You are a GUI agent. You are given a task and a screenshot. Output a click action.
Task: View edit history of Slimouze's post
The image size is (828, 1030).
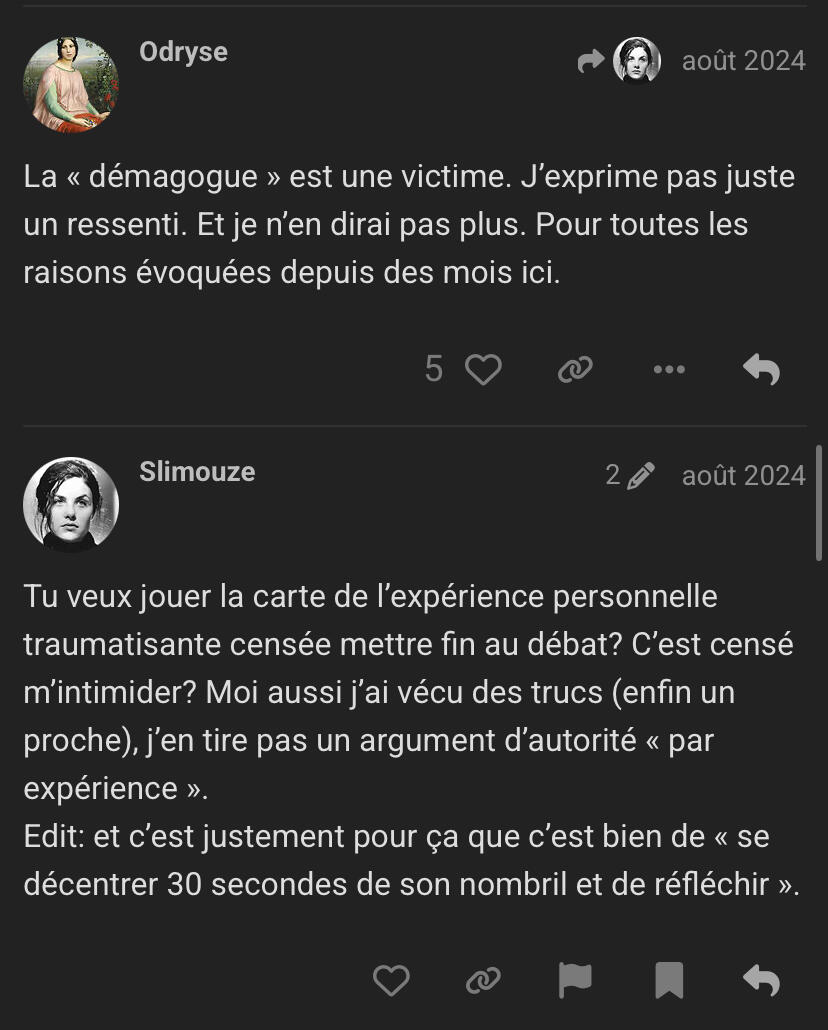click(630, 475)
